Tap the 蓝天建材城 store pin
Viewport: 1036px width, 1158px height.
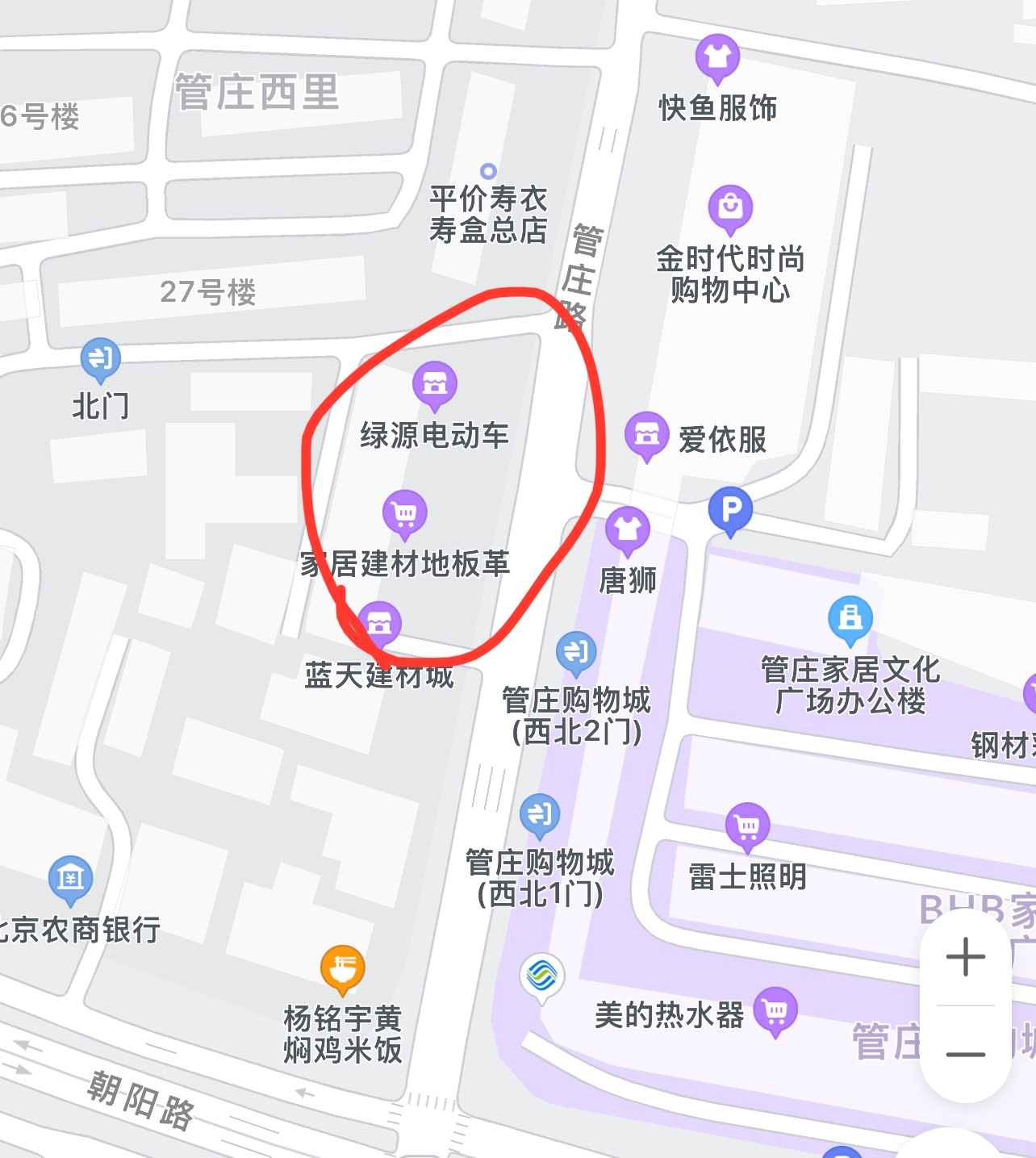tap(379, 623)
